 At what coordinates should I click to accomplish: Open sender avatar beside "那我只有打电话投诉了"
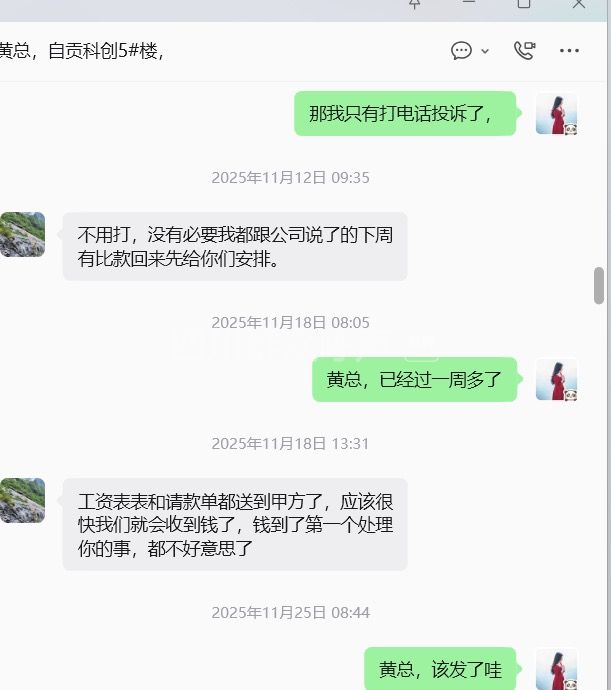click(556, 114)
